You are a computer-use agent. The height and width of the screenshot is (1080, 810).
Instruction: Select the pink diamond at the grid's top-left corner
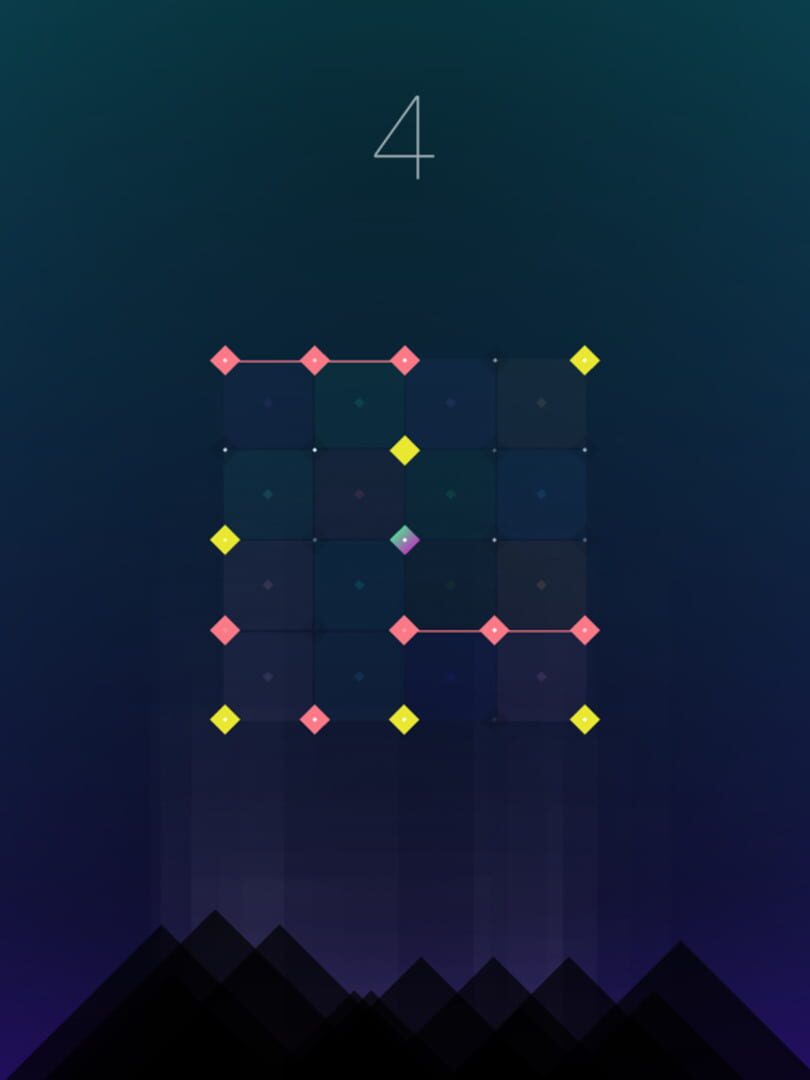(225, 360)
